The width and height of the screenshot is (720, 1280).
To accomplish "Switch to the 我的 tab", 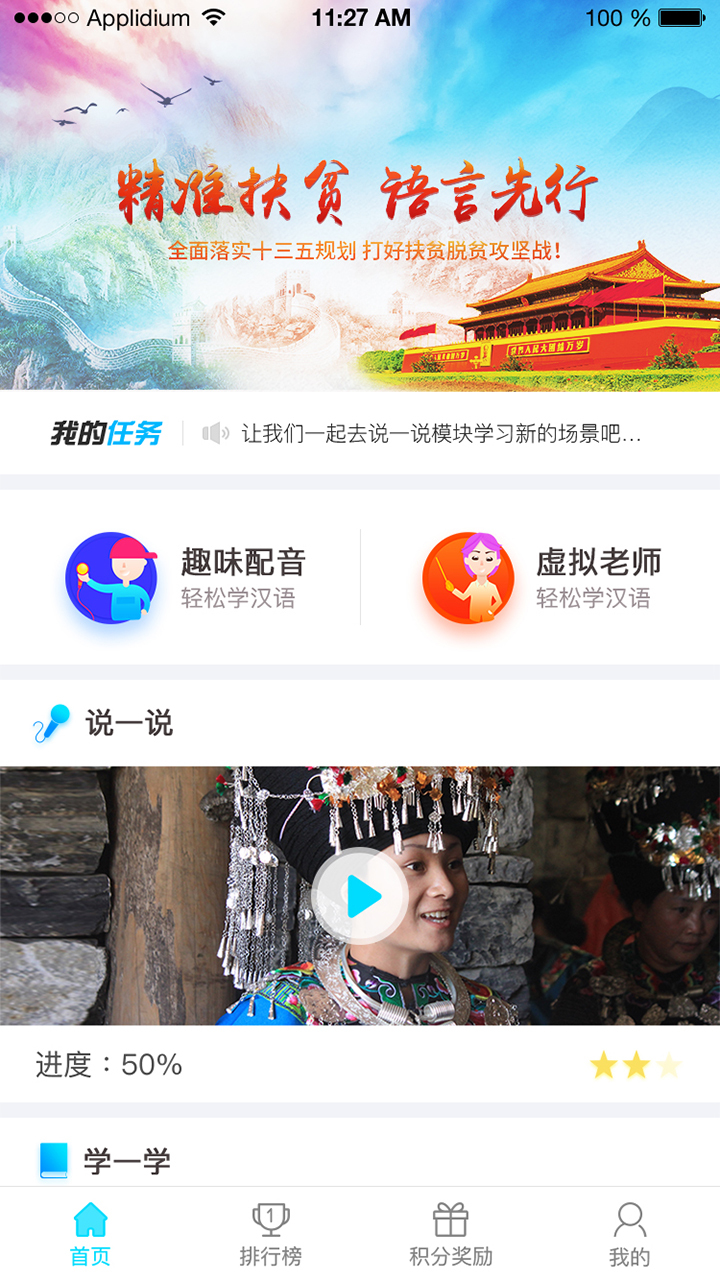I will [629, 1234].
